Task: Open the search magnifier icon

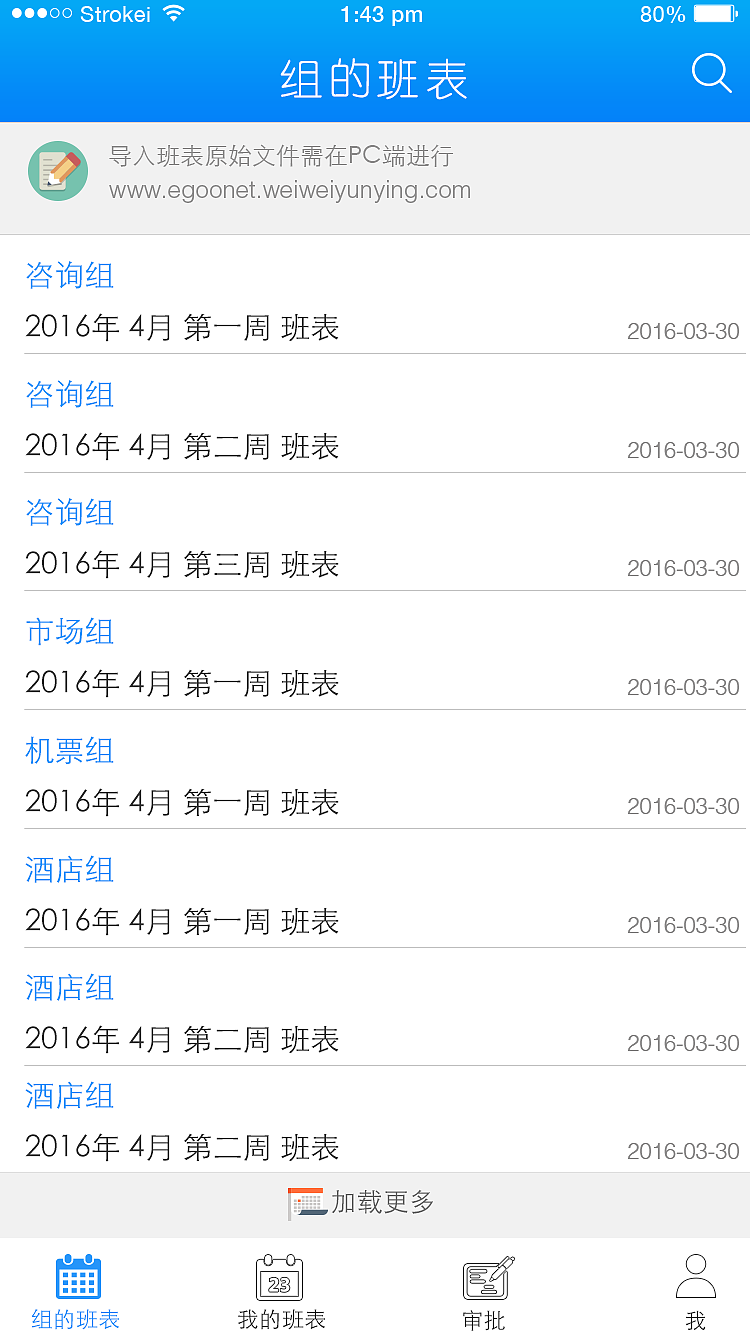Action: coord(710,73)
